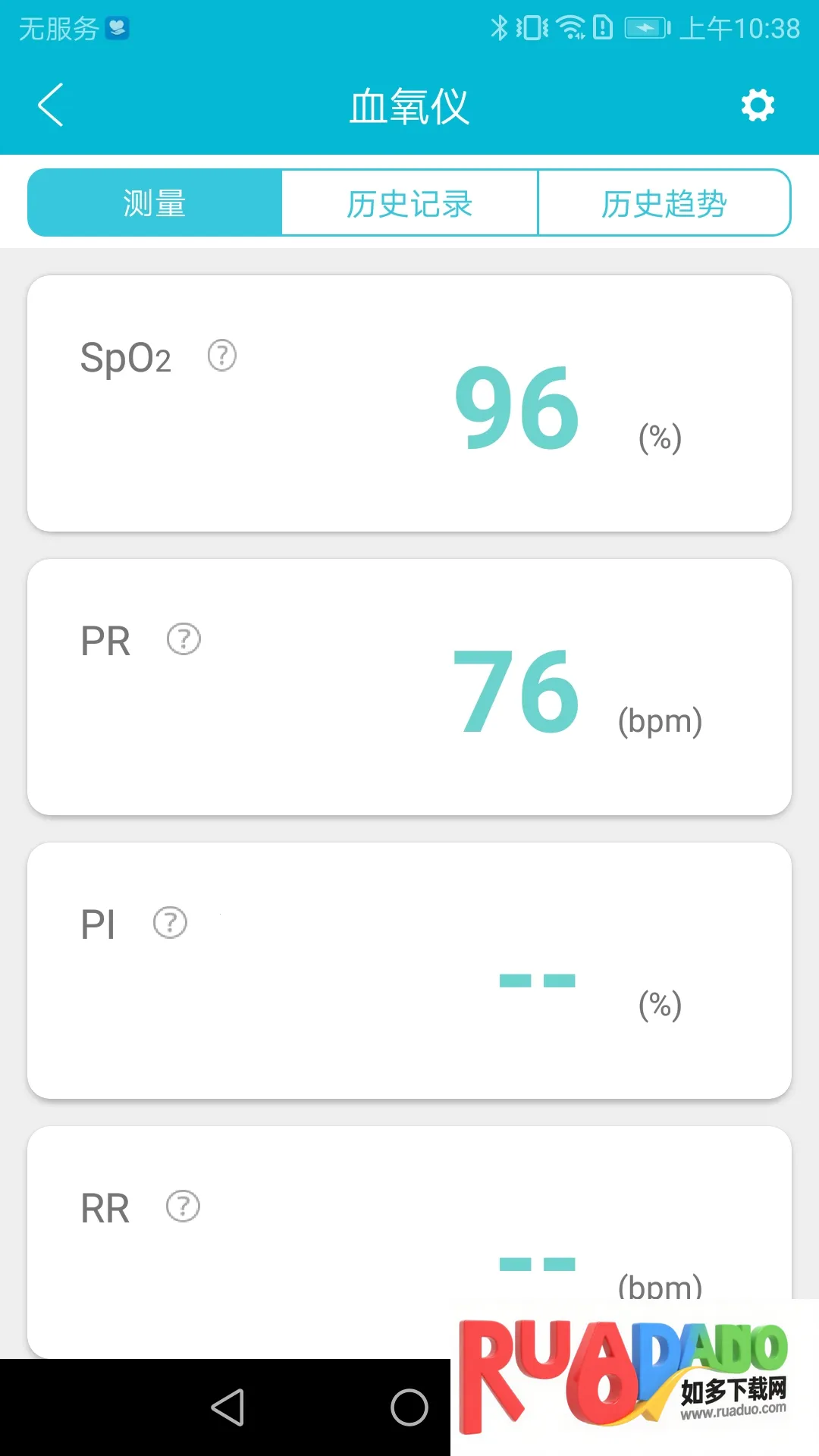Show help info for PR

184,639
